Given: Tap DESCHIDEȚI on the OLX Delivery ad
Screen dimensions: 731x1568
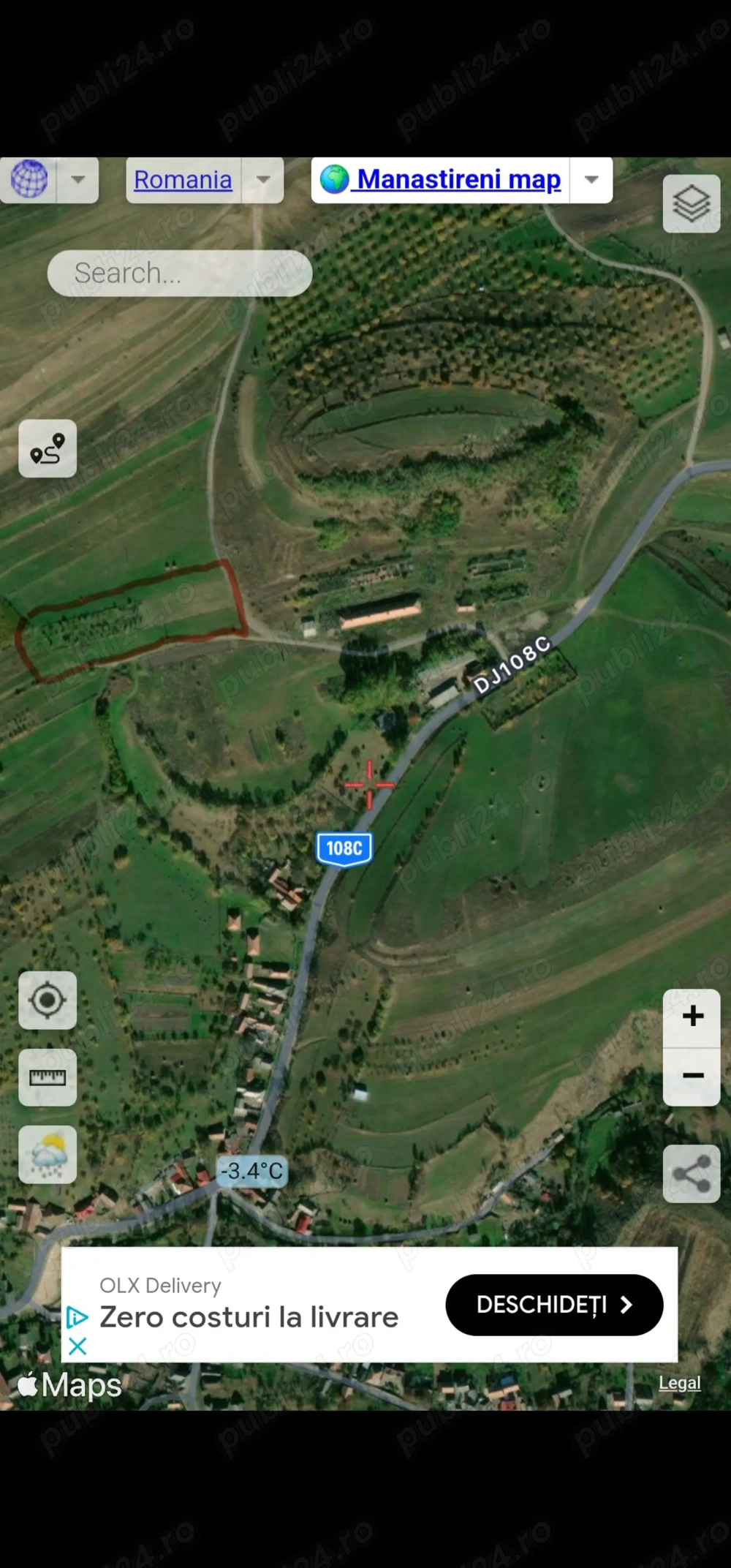Looking at the screenshot, I should (554, 1305).
